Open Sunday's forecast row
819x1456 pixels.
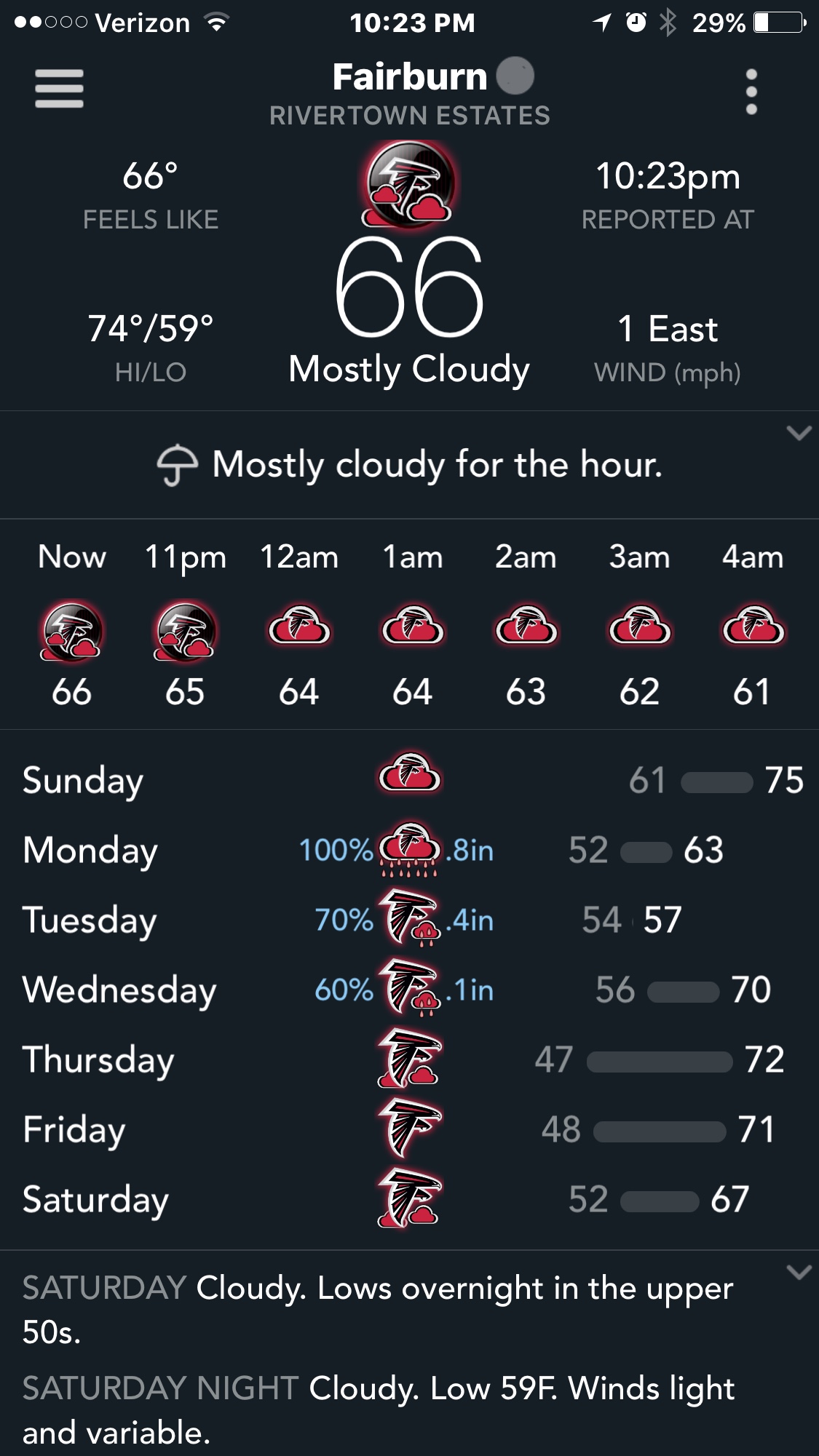click(409, 780)
